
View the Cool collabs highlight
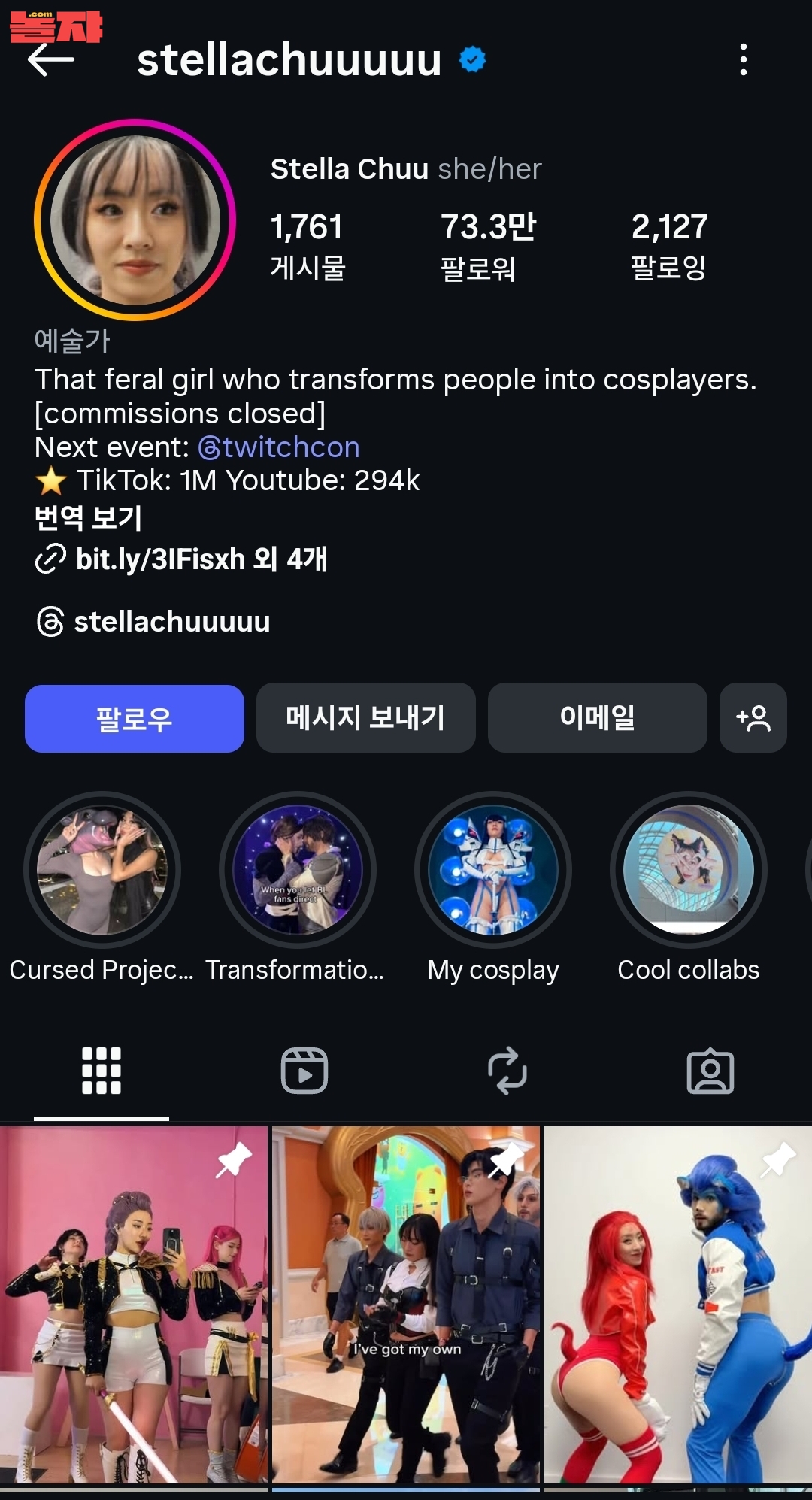(x=689, y=870)
